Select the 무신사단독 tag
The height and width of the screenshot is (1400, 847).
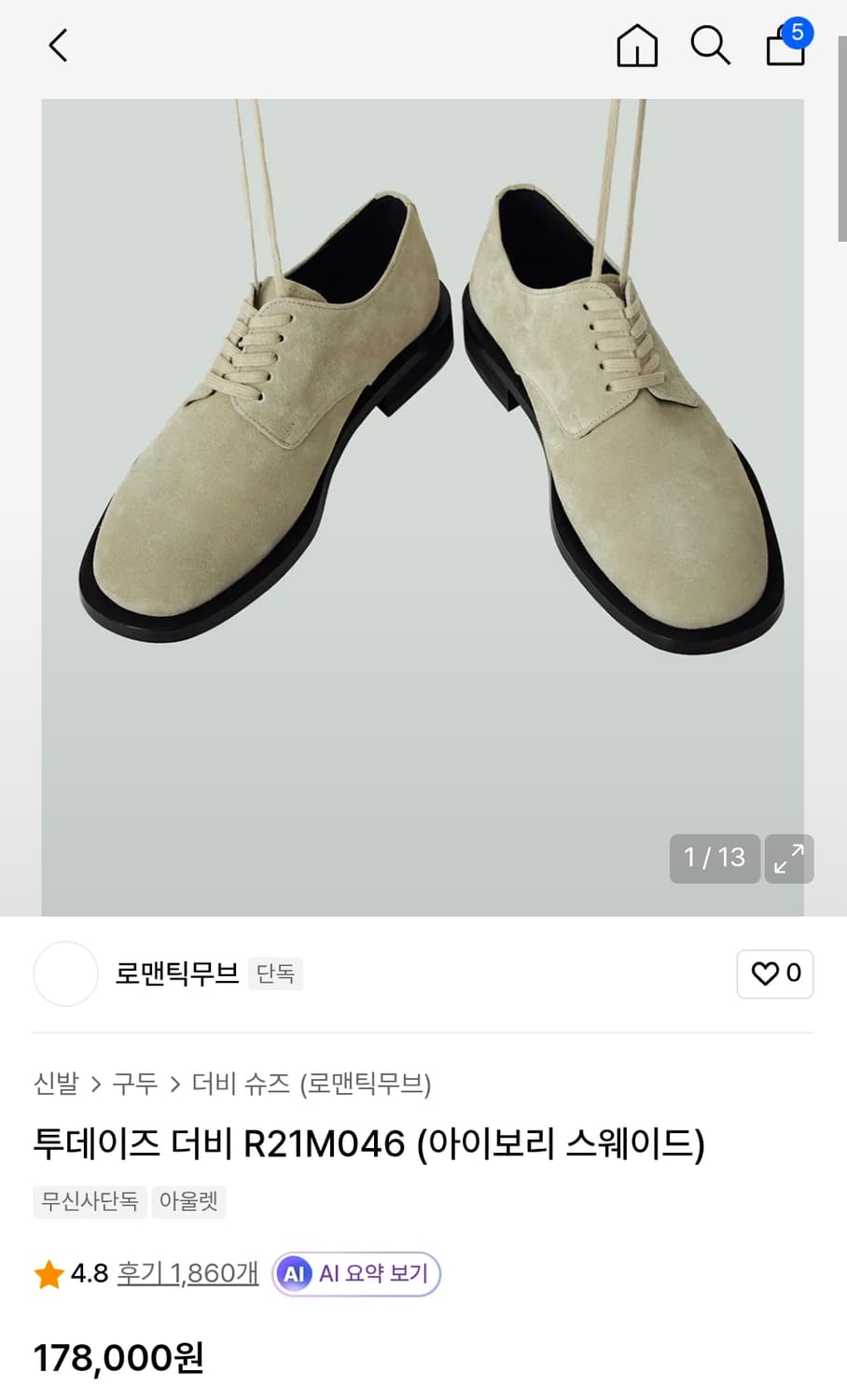[x=89, y=1201]
